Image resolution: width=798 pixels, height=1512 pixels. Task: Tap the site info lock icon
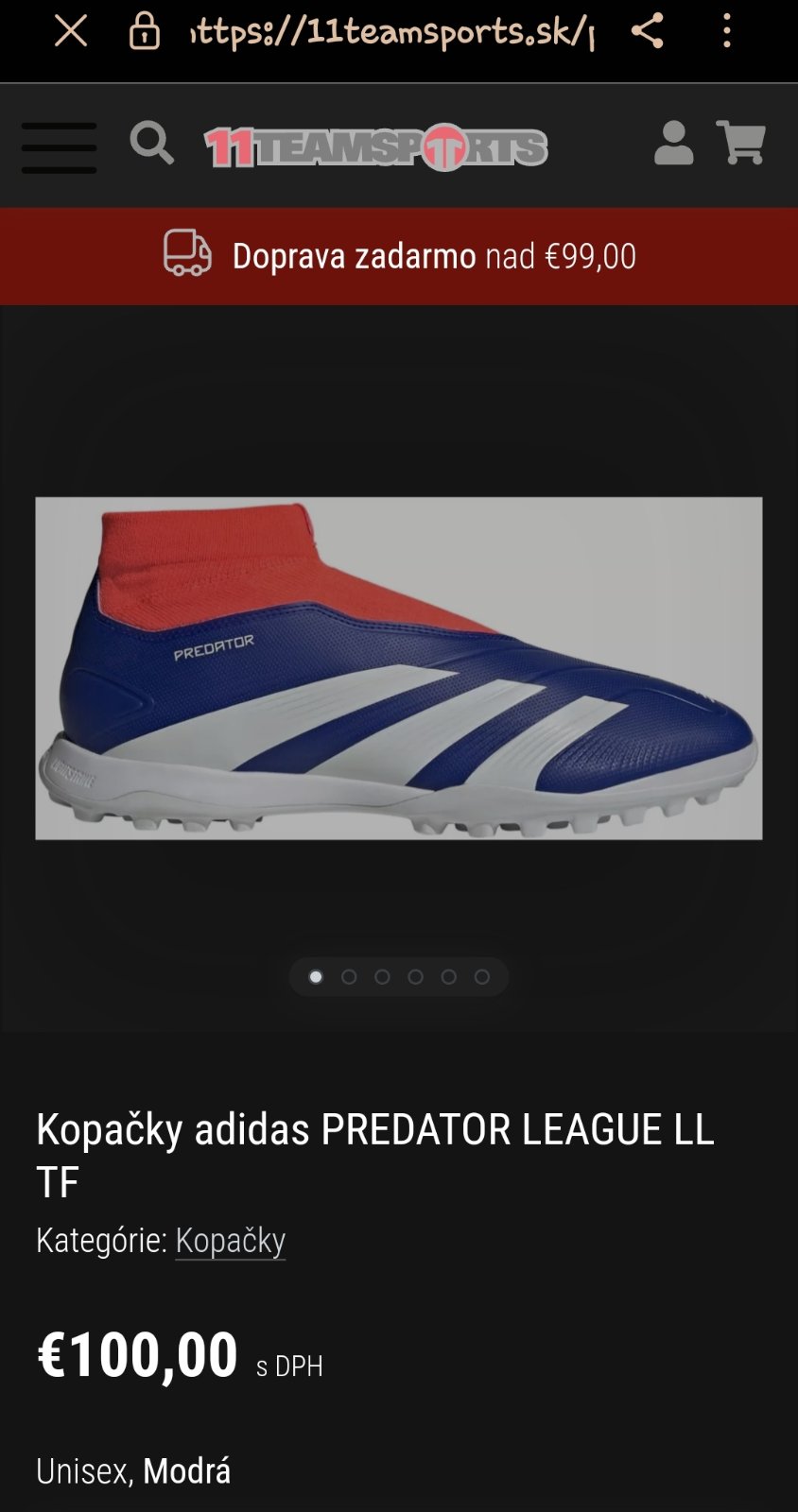click(144, 31)
